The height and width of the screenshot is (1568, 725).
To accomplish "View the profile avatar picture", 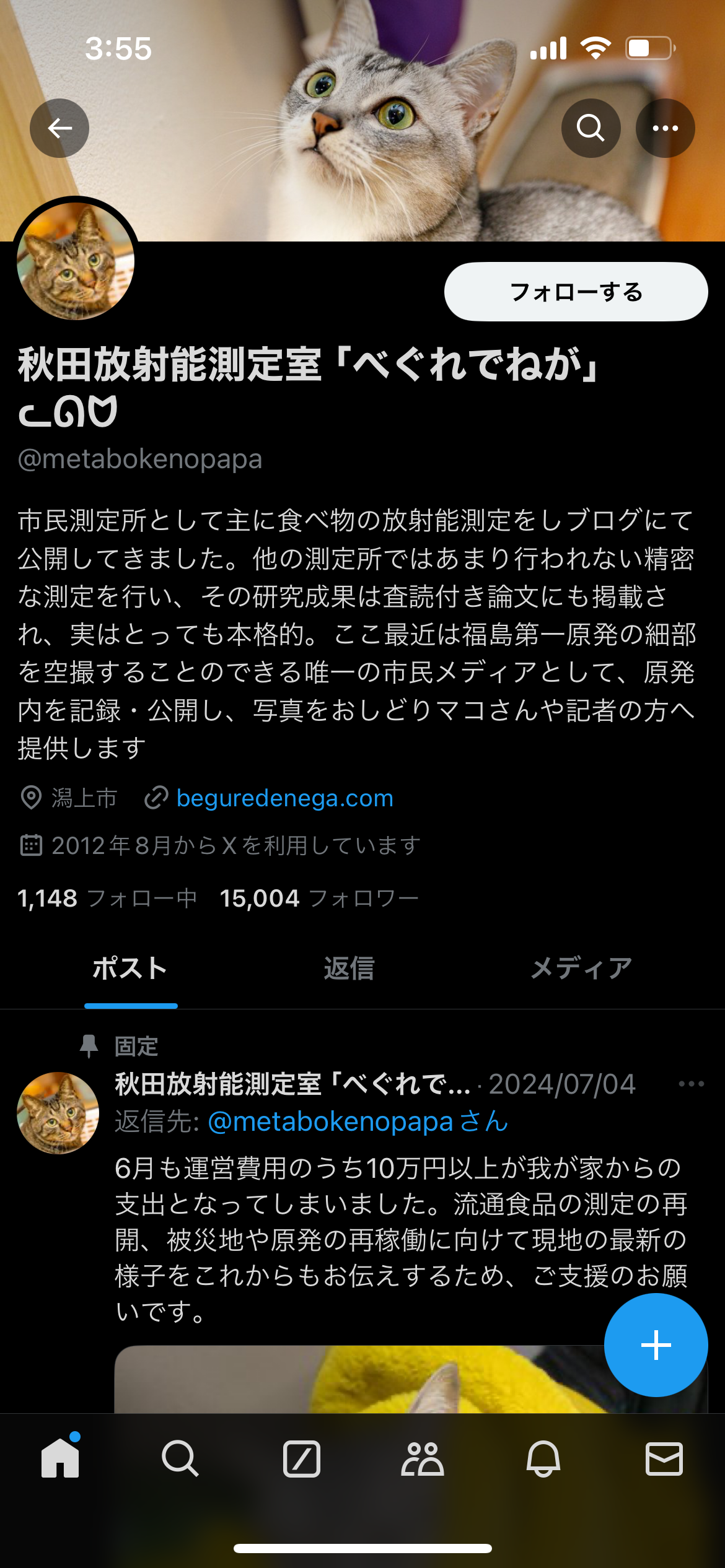I will pos(76,261).
